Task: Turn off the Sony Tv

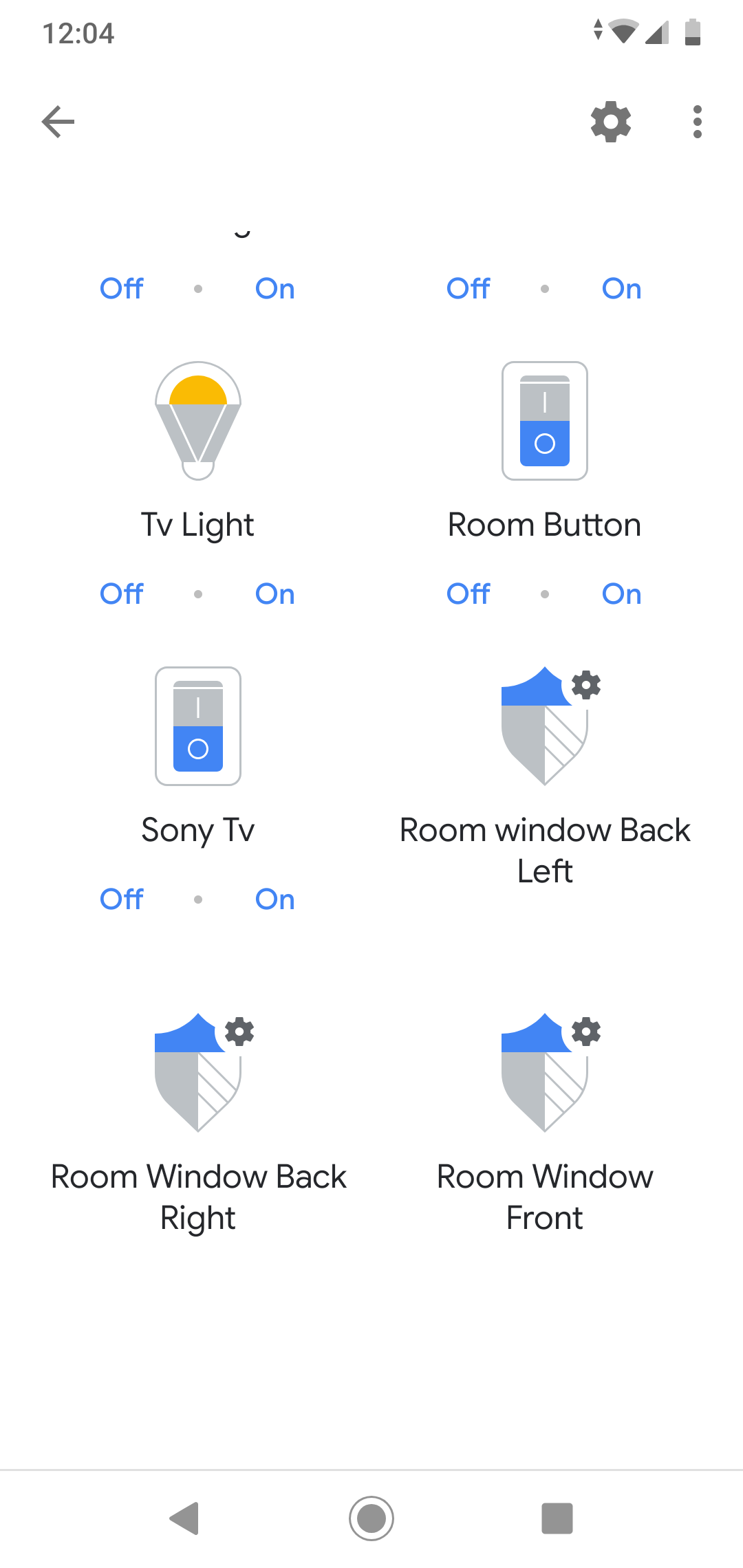Action: (122, 900)
